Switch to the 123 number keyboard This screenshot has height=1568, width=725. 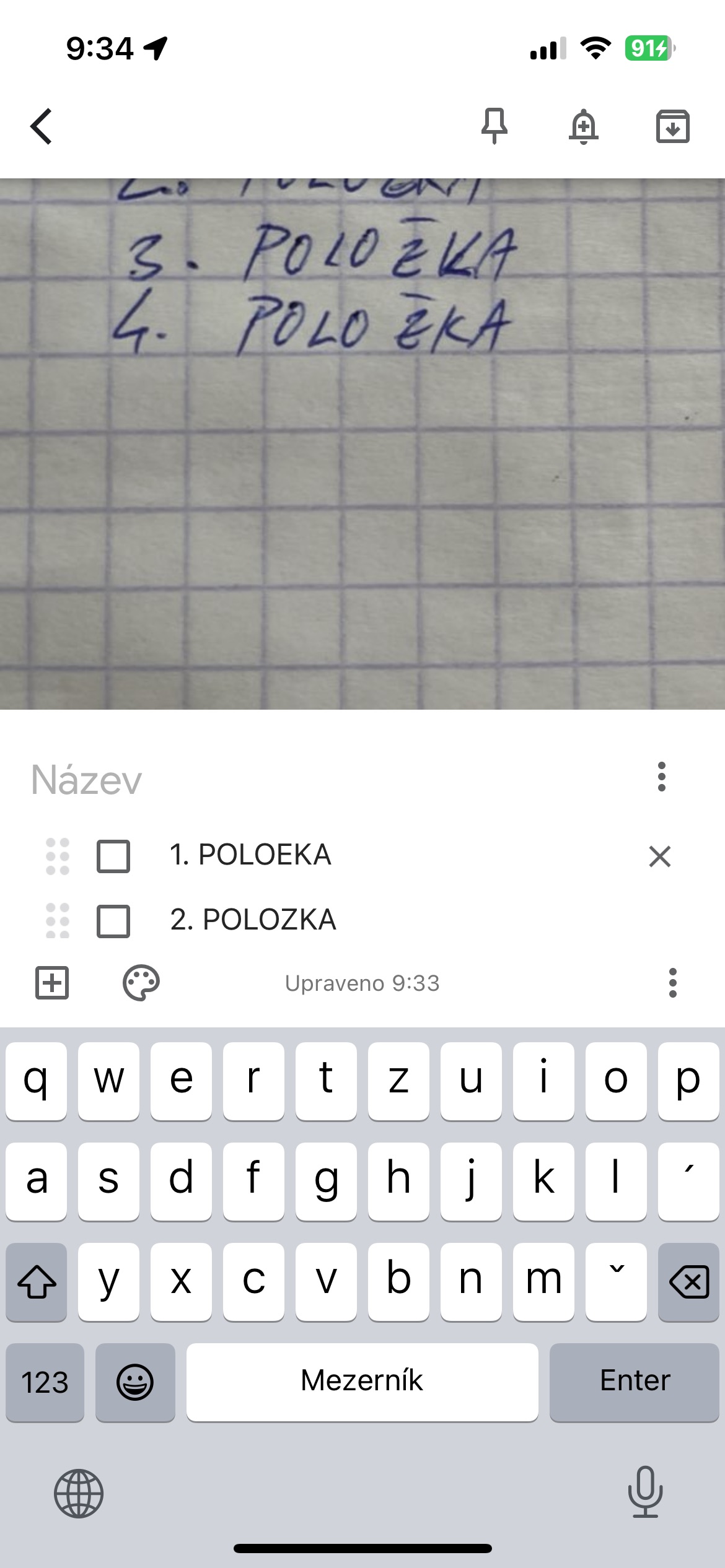coord(45,1382)
